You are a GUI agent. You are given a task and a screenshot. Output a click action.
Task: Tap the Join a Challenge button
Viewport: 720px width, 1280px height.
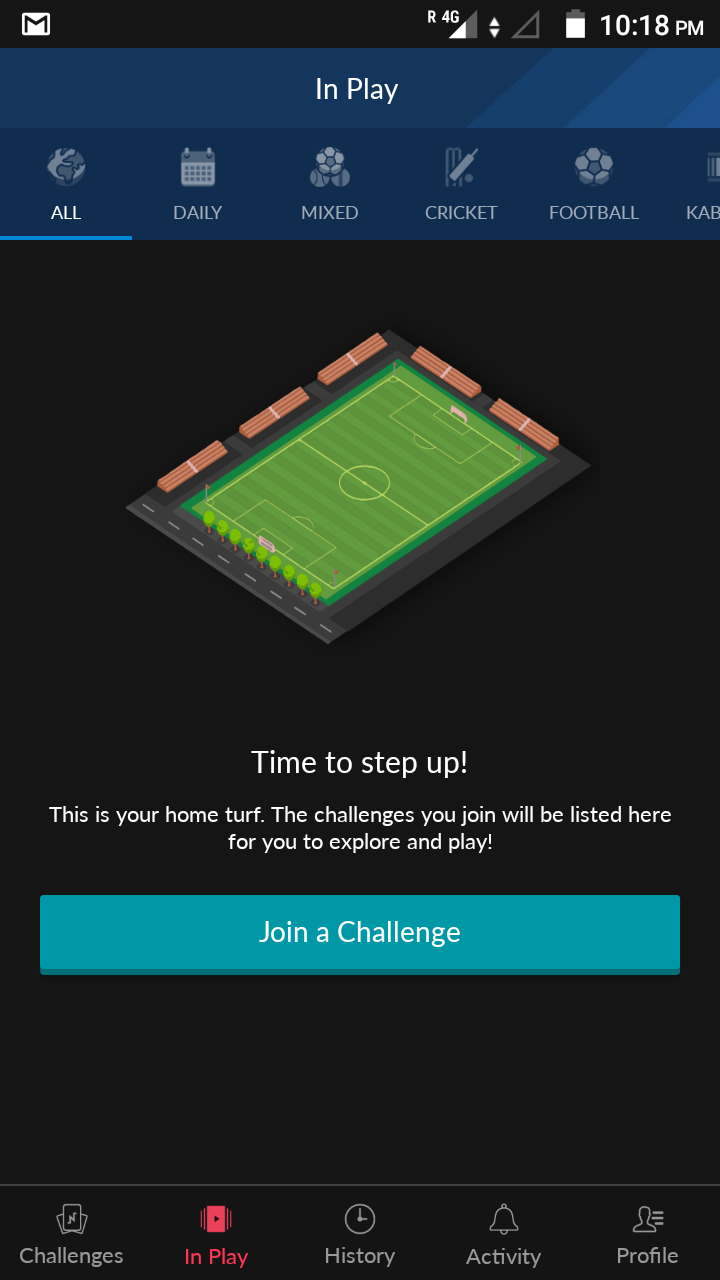click(x=360, y=932)
